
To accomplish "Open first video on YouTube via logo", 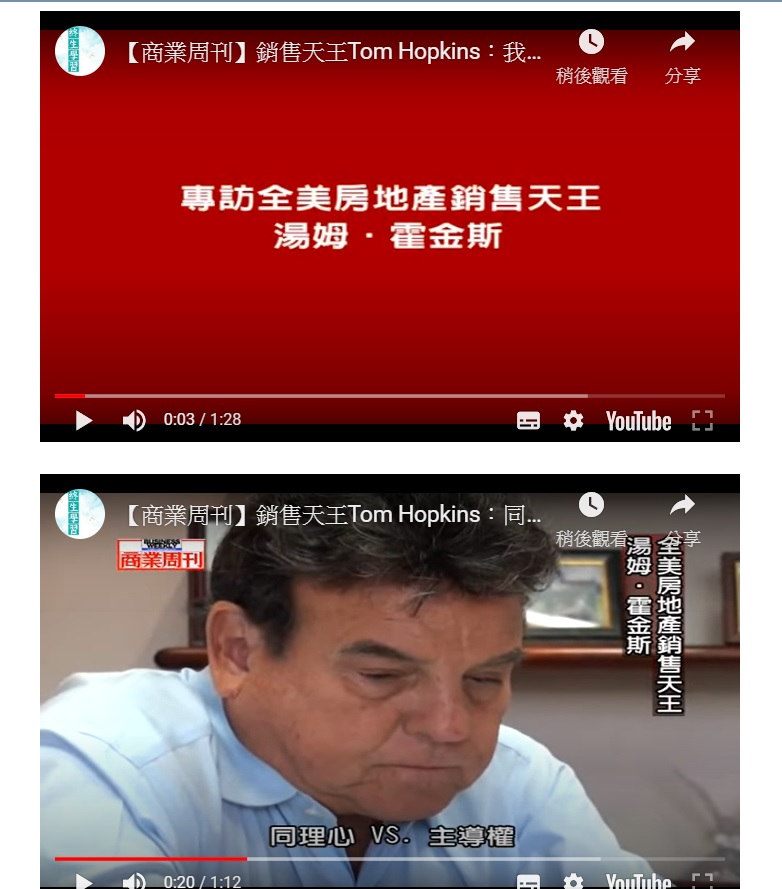I will point(638,421).
